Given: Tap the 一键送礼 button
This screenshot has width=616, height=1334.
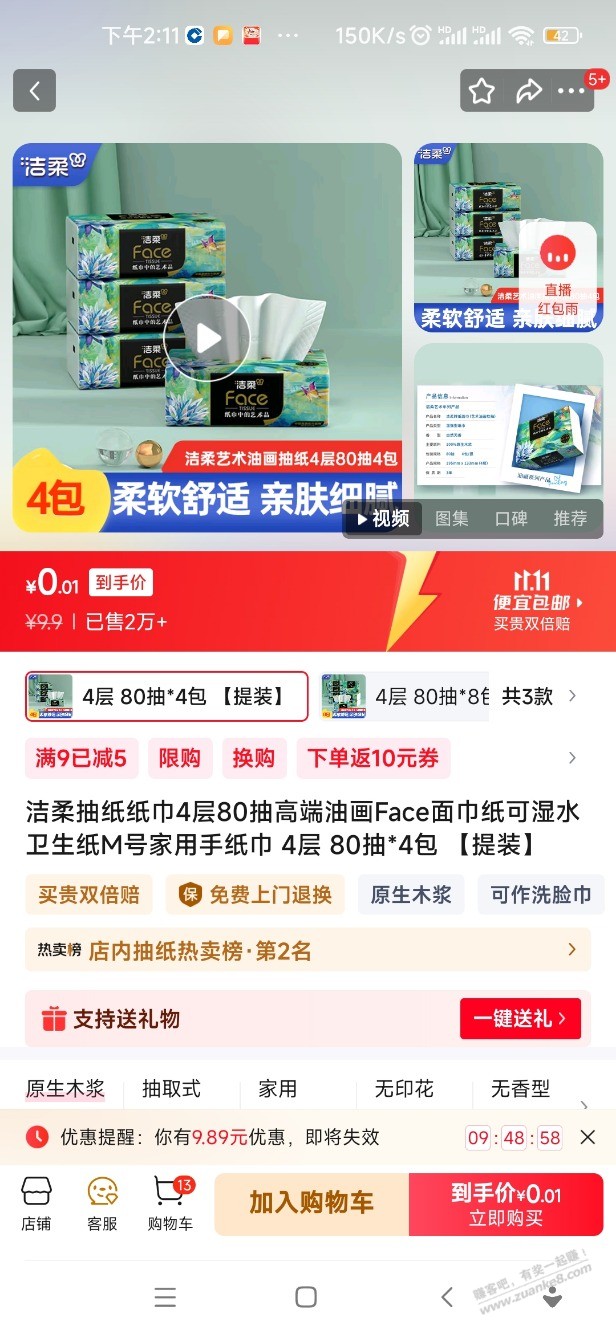Looking at the screenshot, I should [x=519, y=1019].
